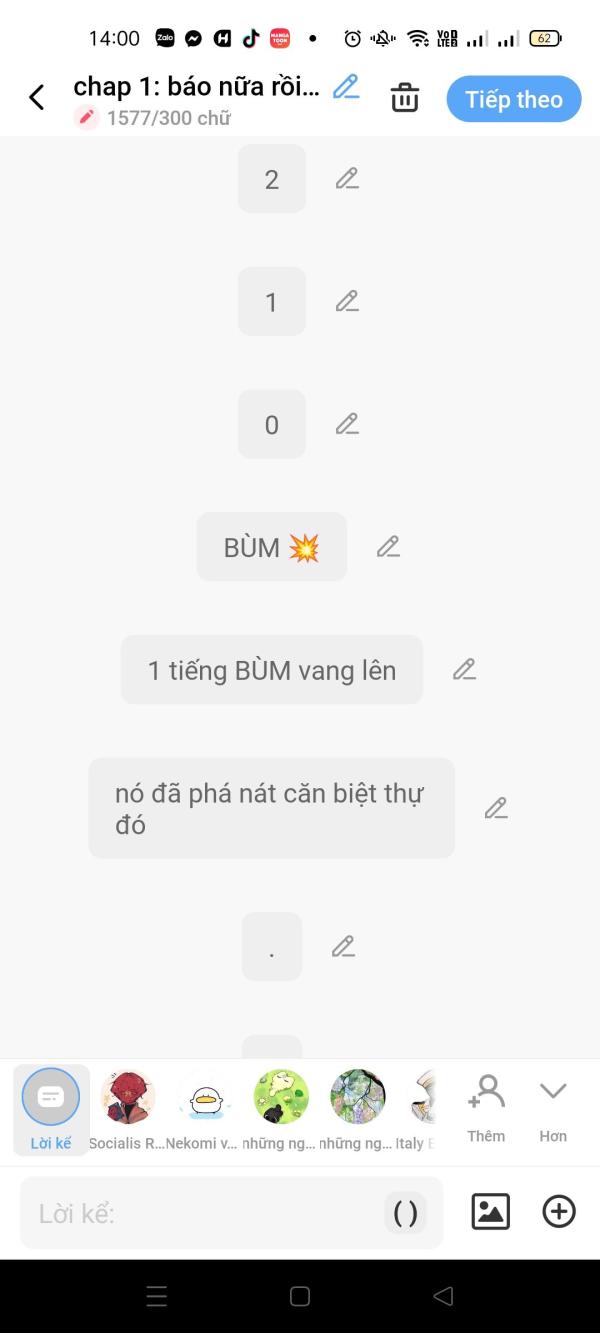The image size is (600, 1333).
Task: Edit "nó đã phá nát căn biệt thự" message
Action: [x=496, y=808]
